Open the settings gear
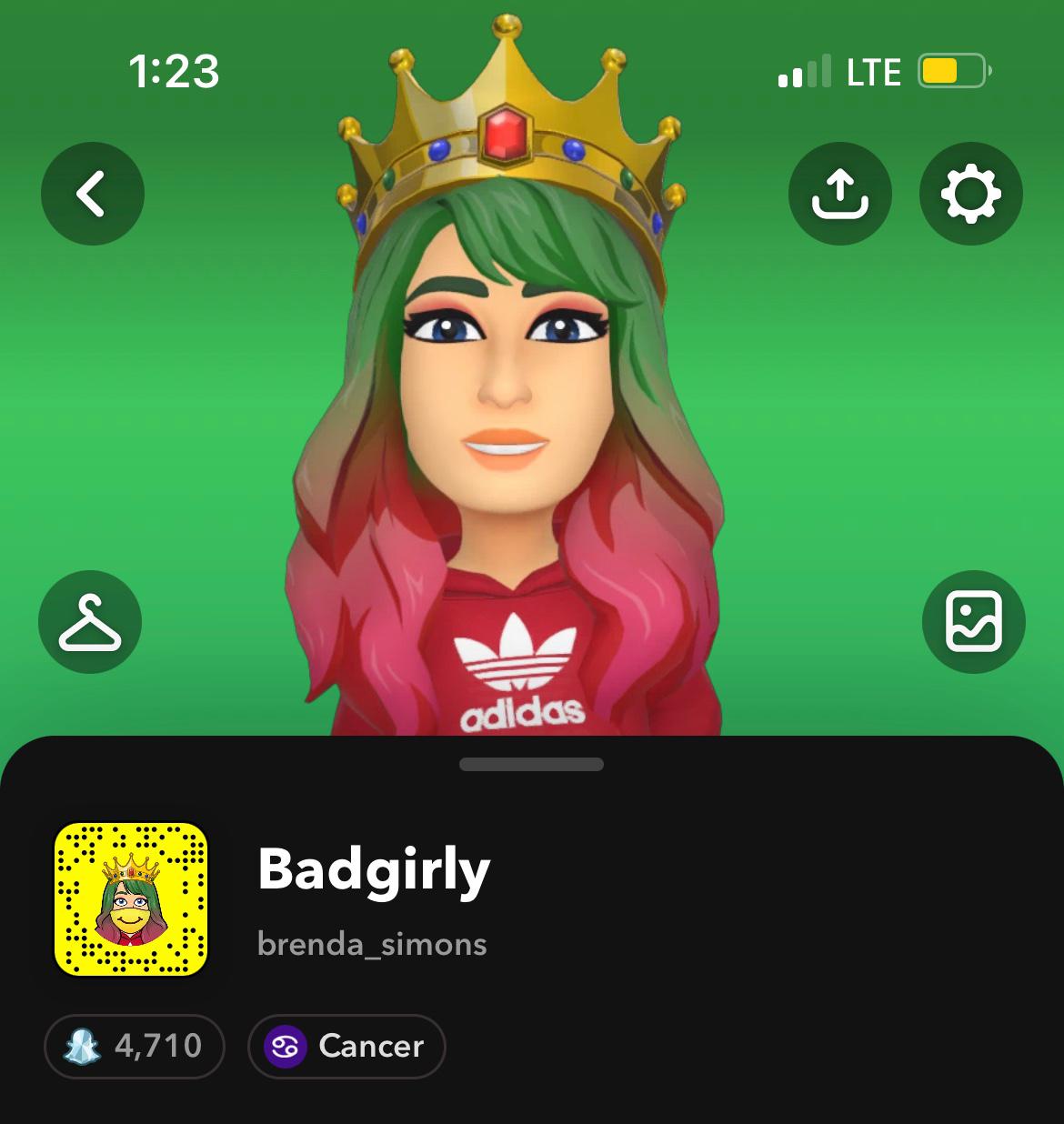Viewport: 1064px width, 1124px height. (x=970, y=194)
